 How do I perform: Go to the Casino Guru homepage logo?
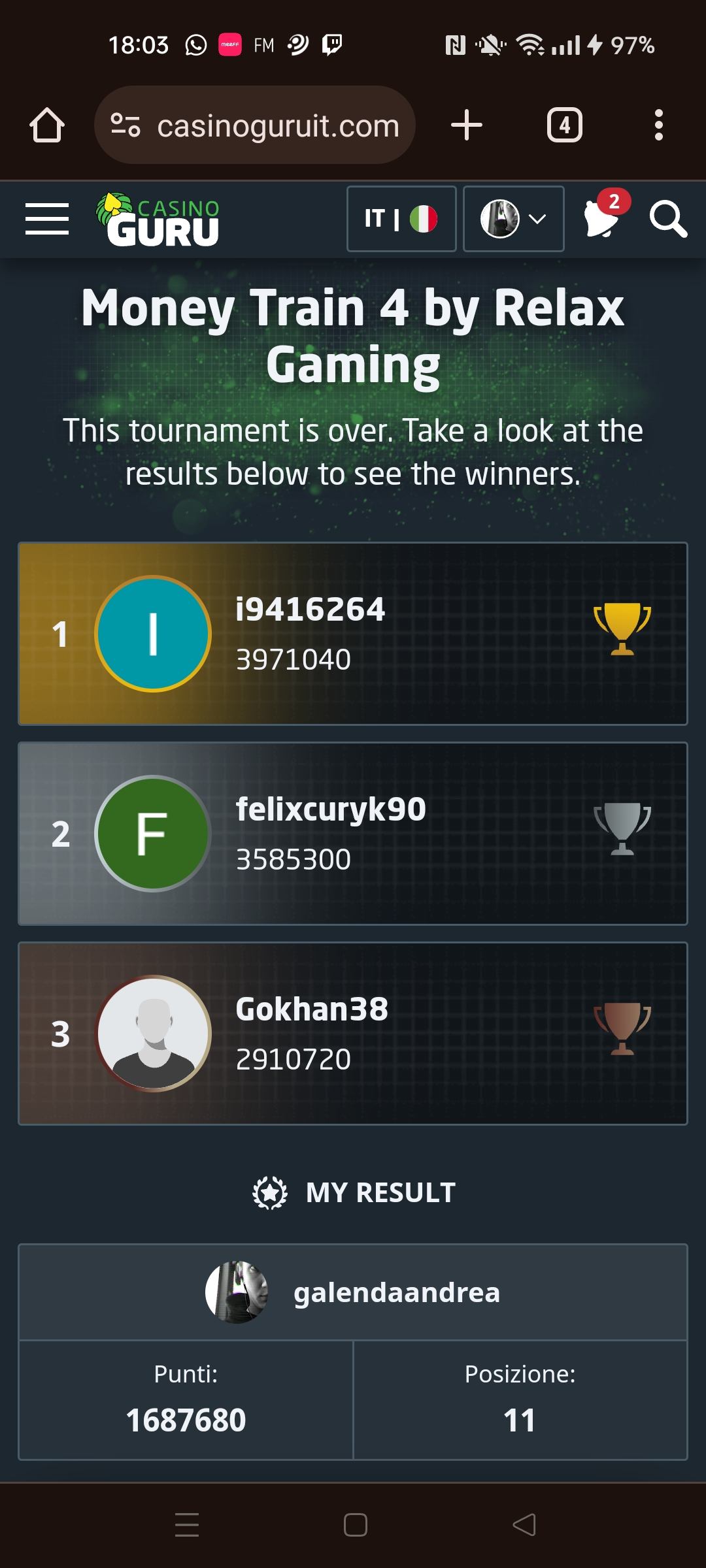[x=159, y=220]
